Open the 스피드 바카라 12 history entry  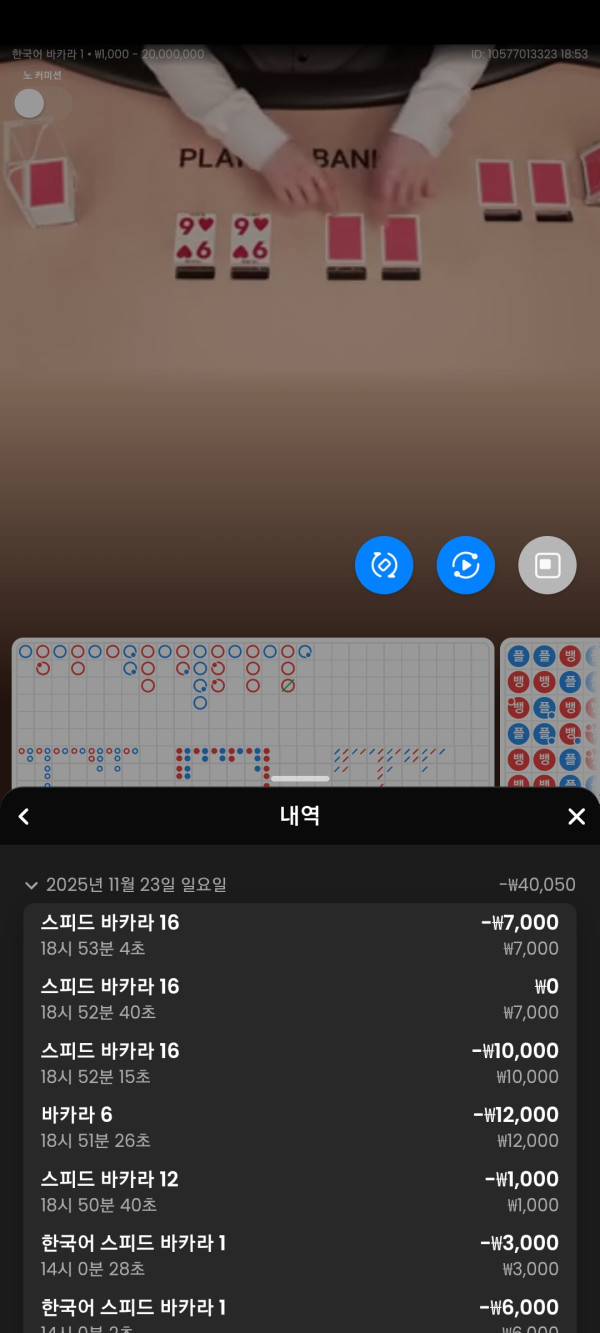click(x=300, y=1191)
